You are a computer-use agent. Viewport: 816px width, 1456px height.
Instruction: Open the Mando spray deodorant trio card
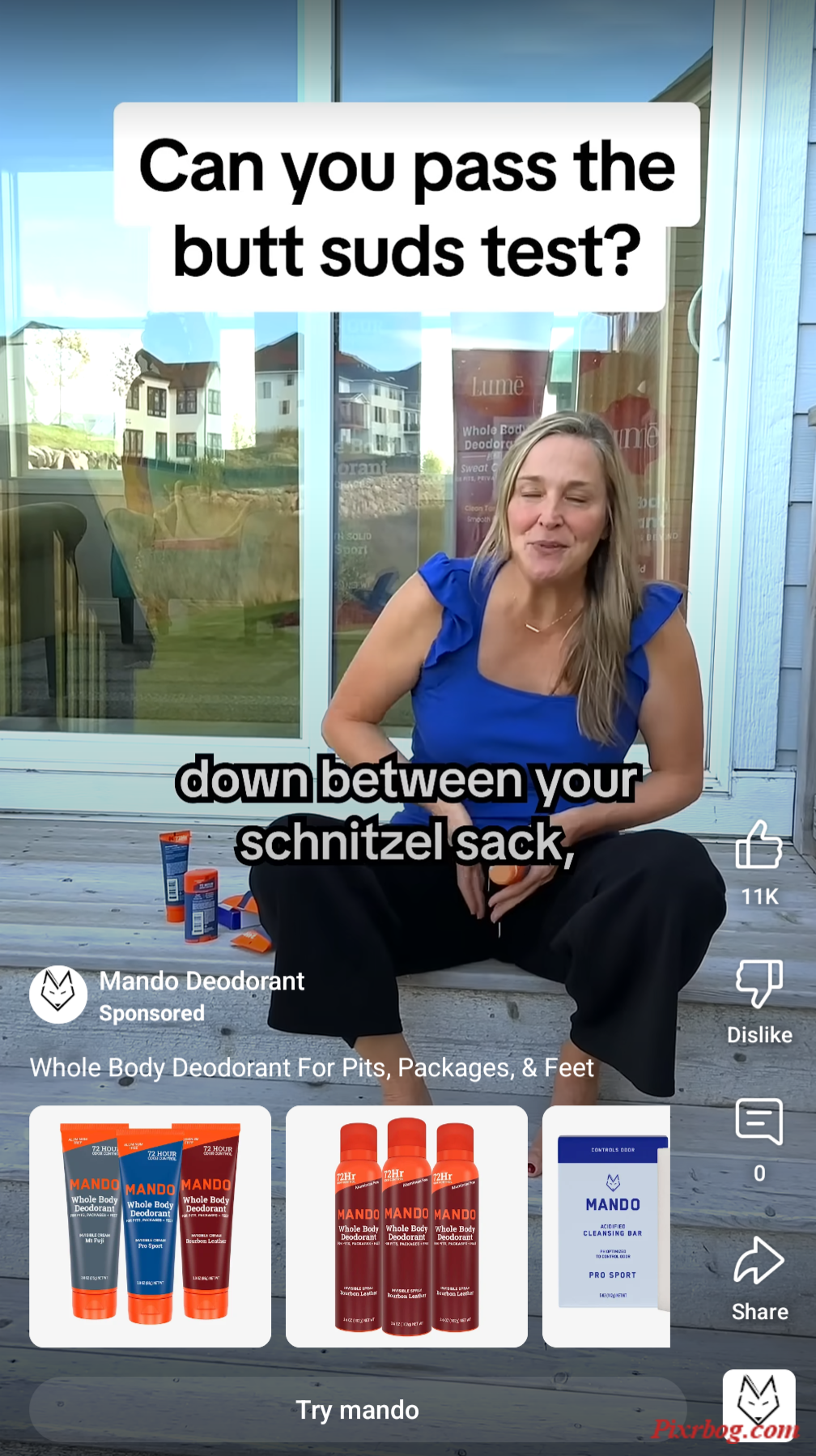(x=406, y=1226)
